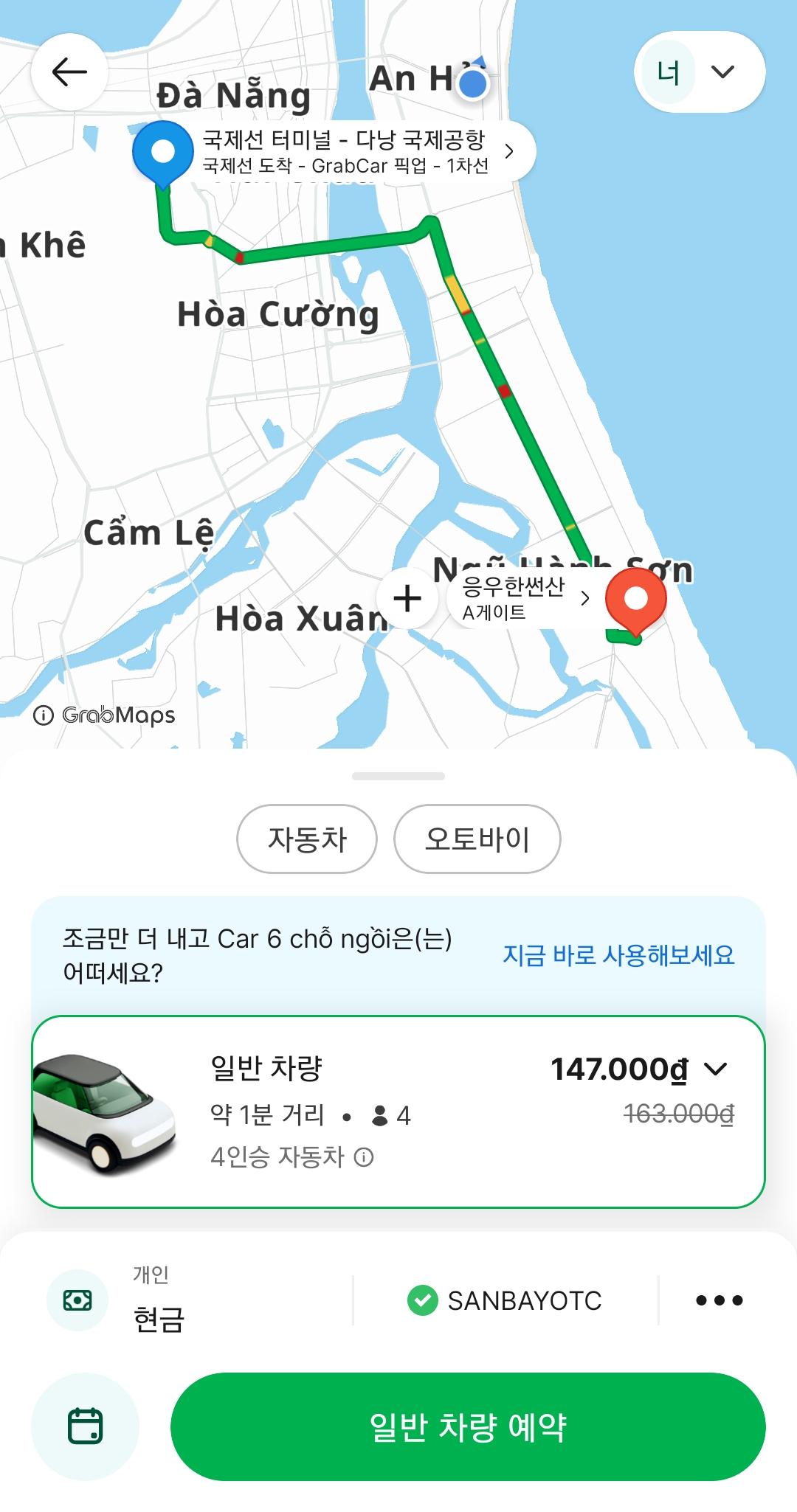Image resolution: width=797 pixels, height=1512 pixels.
Task: Expand the 147.000₫ fare details
Action: (x=715, y=1069)
